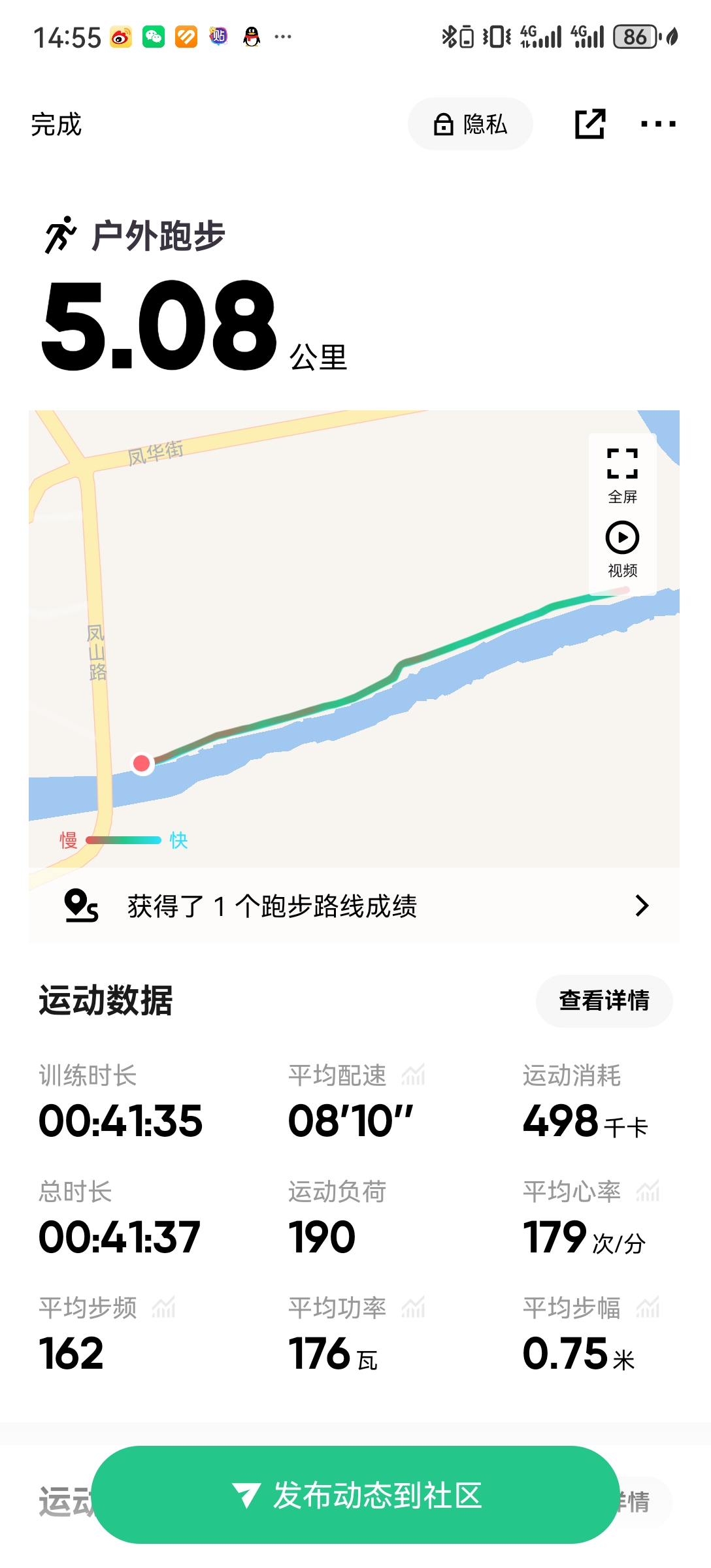Open the three-dot overflow menu

click(x=657, y=124)
